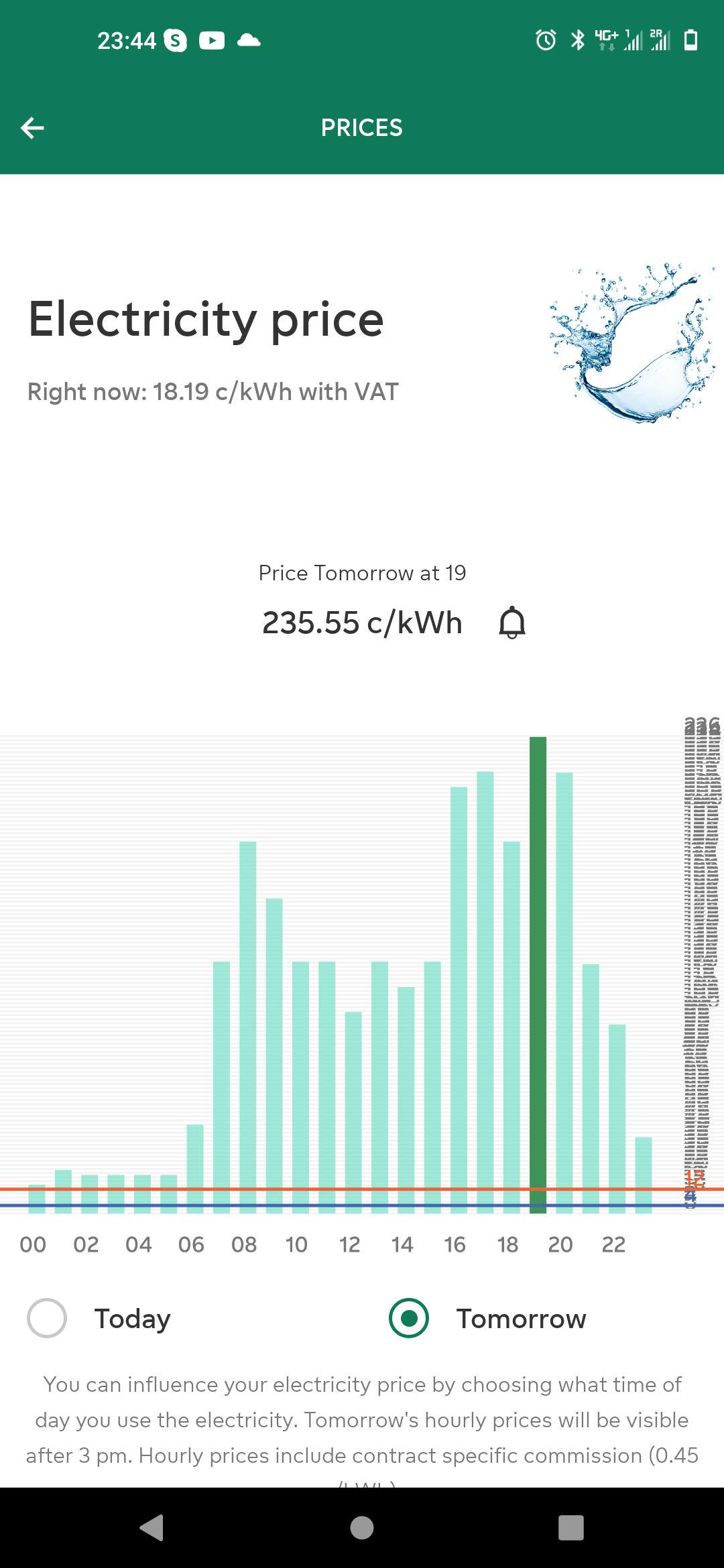Go back using the top-left arrow
Viewport: 724px width, 1568px height.
32,127
